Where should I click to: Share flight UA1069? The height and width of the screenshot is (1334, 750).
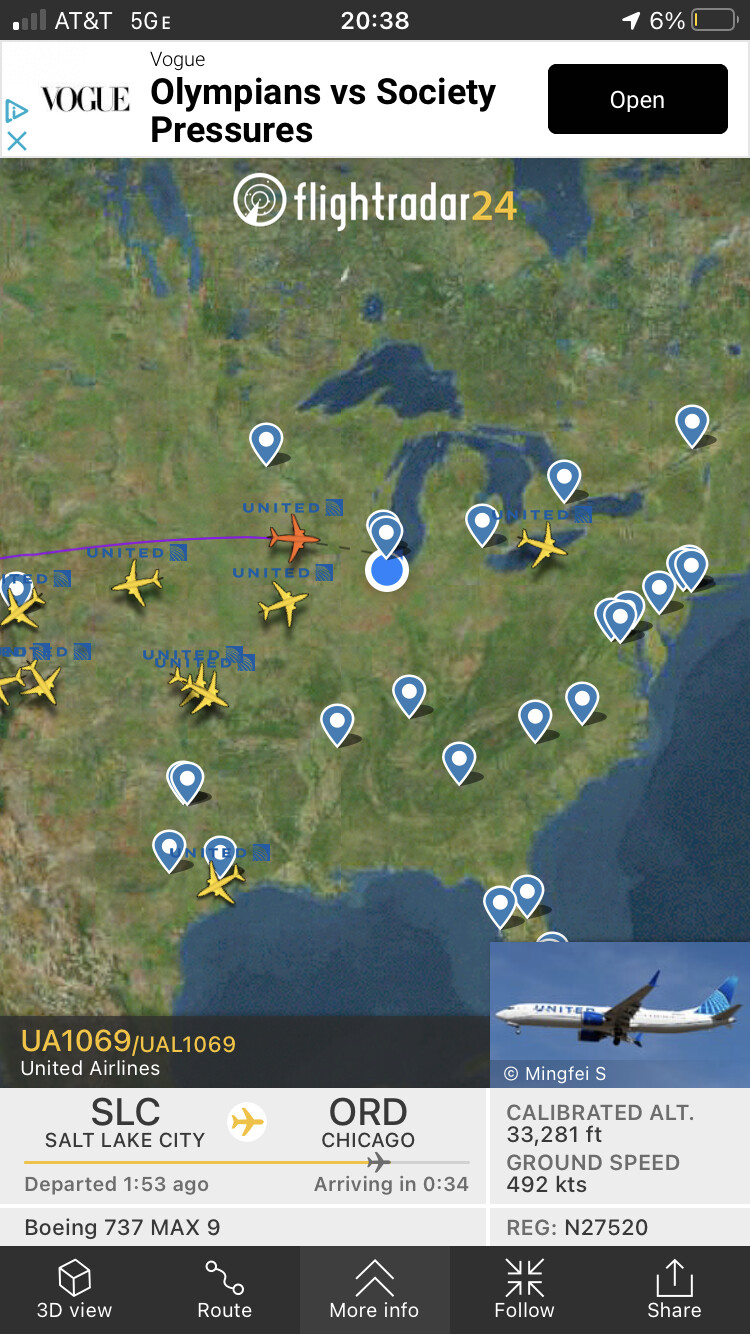[x=674, y=1290]
